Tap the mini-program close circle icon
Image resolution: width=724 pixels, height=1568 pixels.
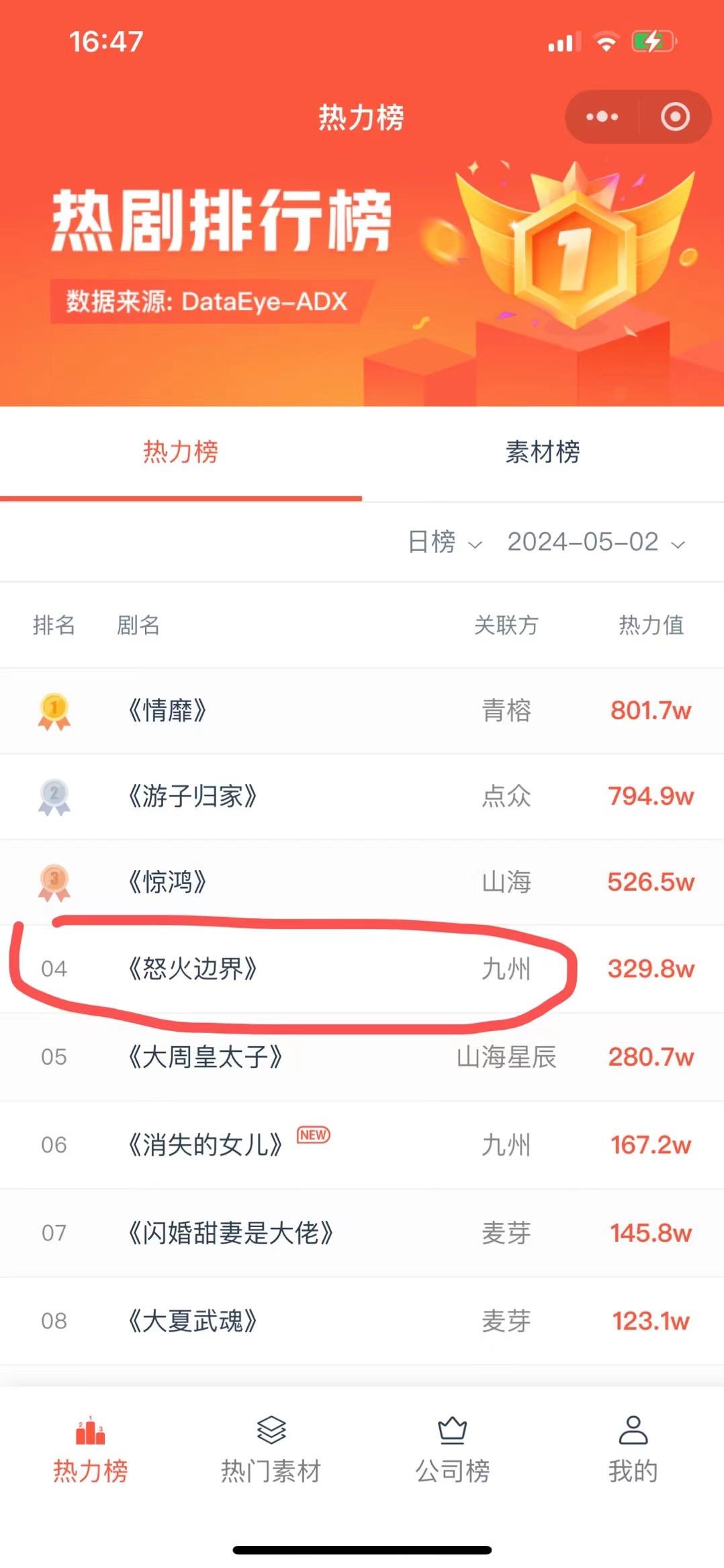[674, 116]
